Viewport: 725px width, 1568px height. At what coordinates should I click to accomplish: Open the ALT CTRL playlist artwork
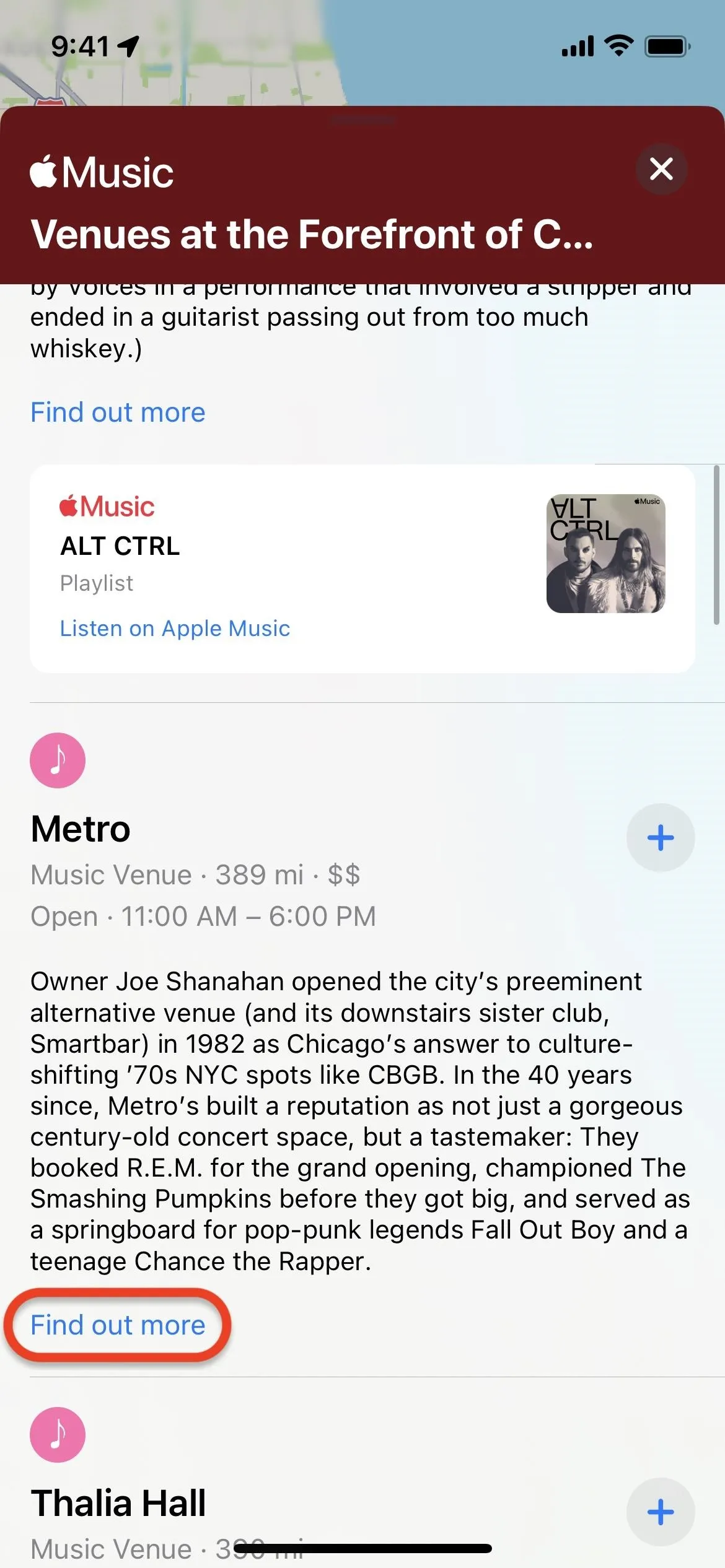(x=605, y=554)
